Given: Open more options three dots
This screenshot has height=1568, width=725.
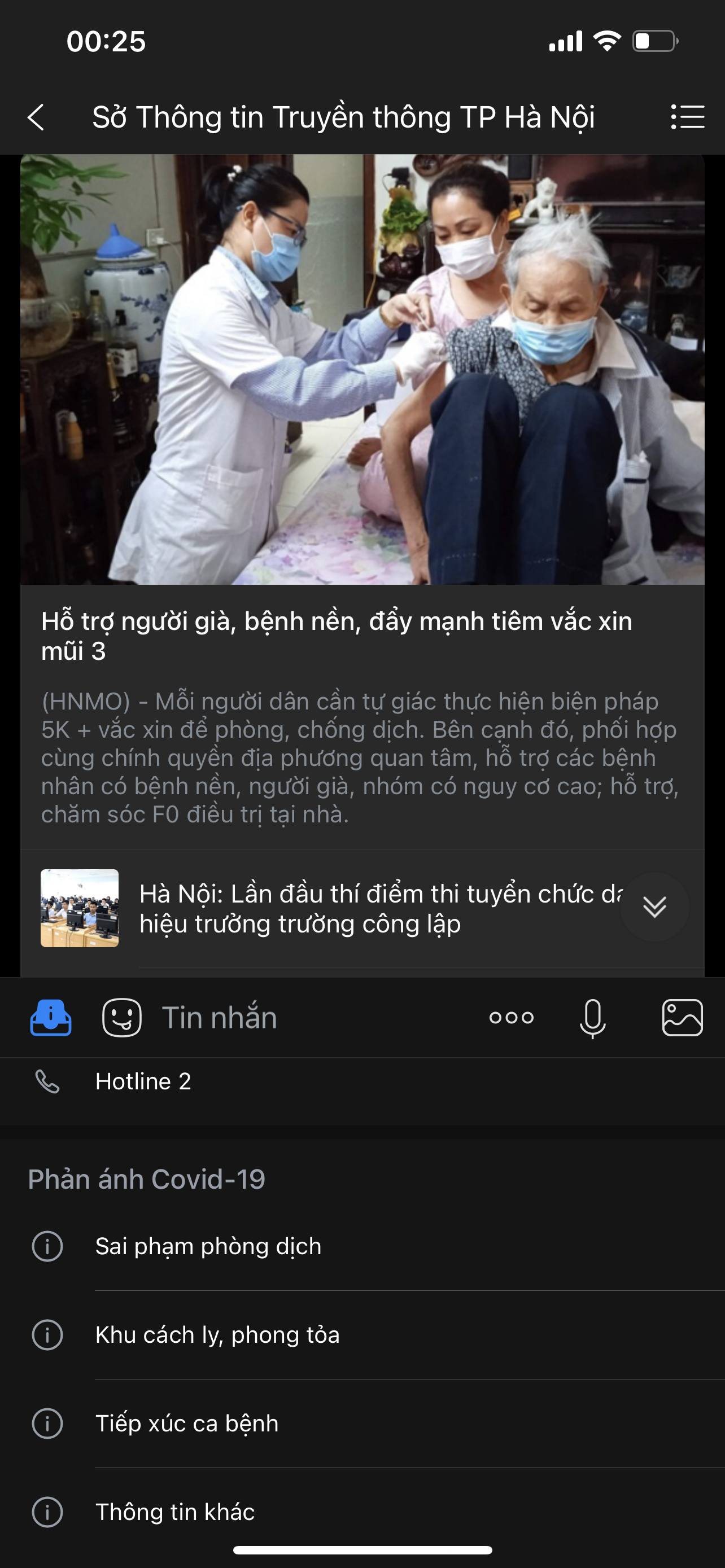Looking at the screenshot, I should point(512,1017).
